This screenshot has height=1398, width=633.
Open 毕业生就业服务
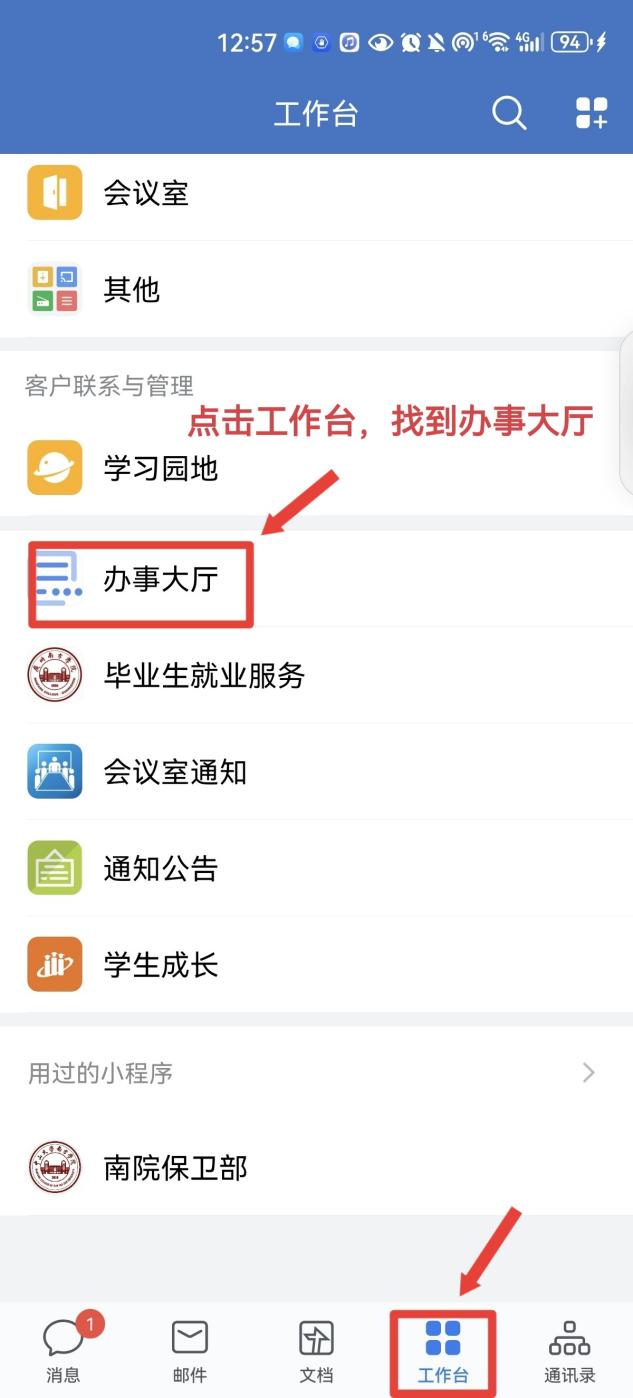203,676
